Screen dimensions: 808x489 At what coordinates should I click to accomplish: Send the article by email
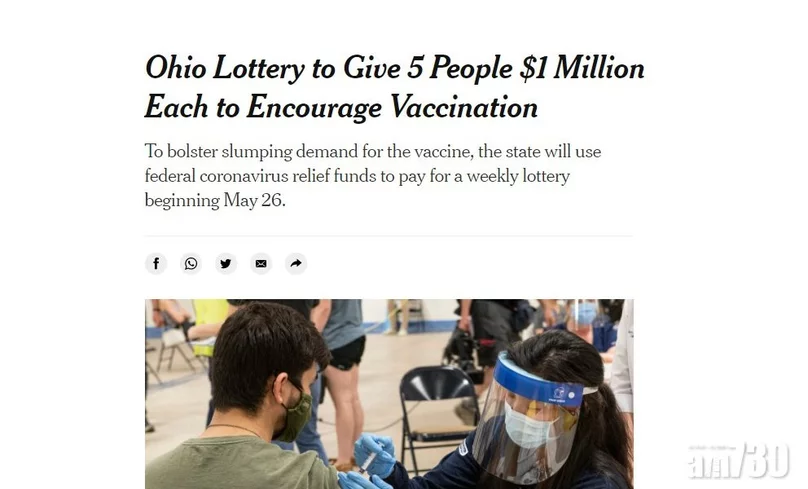click(261, 264)
